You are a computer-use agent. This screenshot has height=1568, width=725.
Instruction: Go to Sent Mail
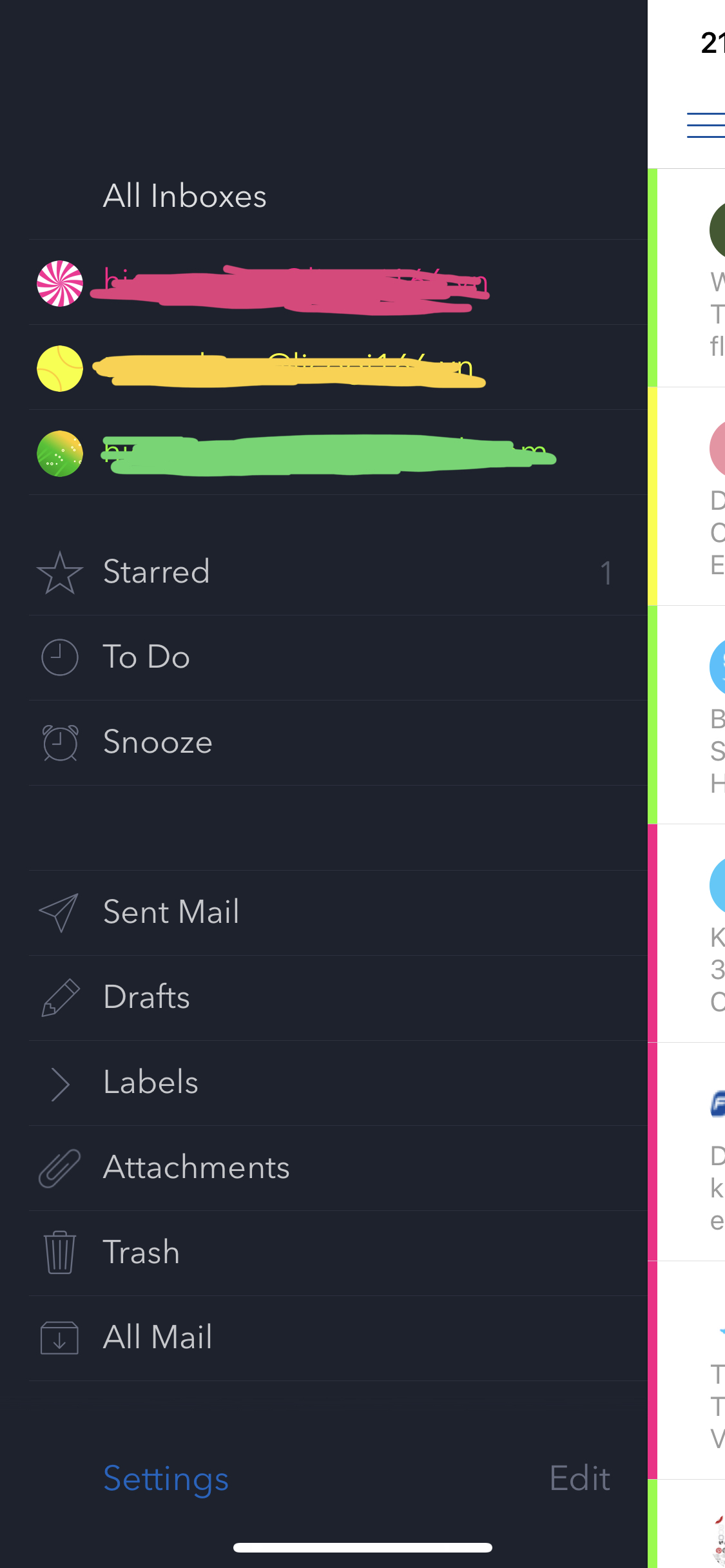171,912
